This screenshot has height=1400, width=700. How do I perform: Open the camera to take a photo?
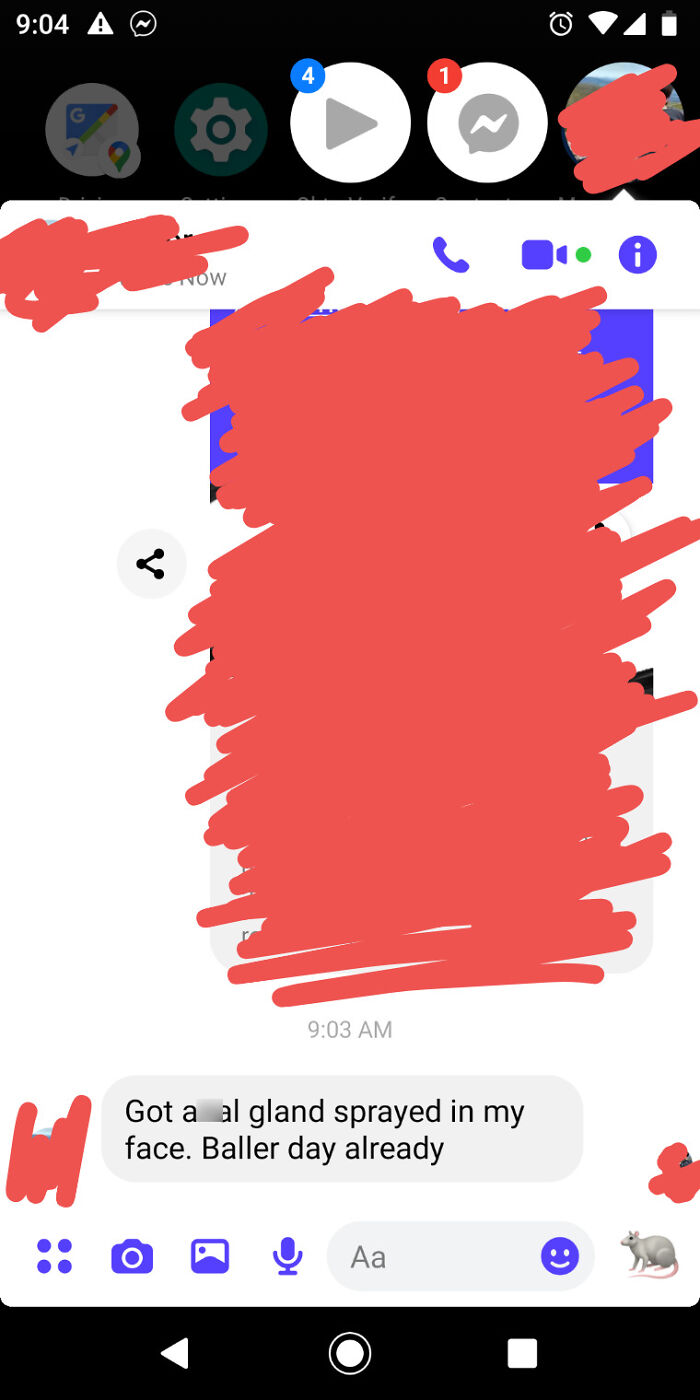click(132, 1256)
